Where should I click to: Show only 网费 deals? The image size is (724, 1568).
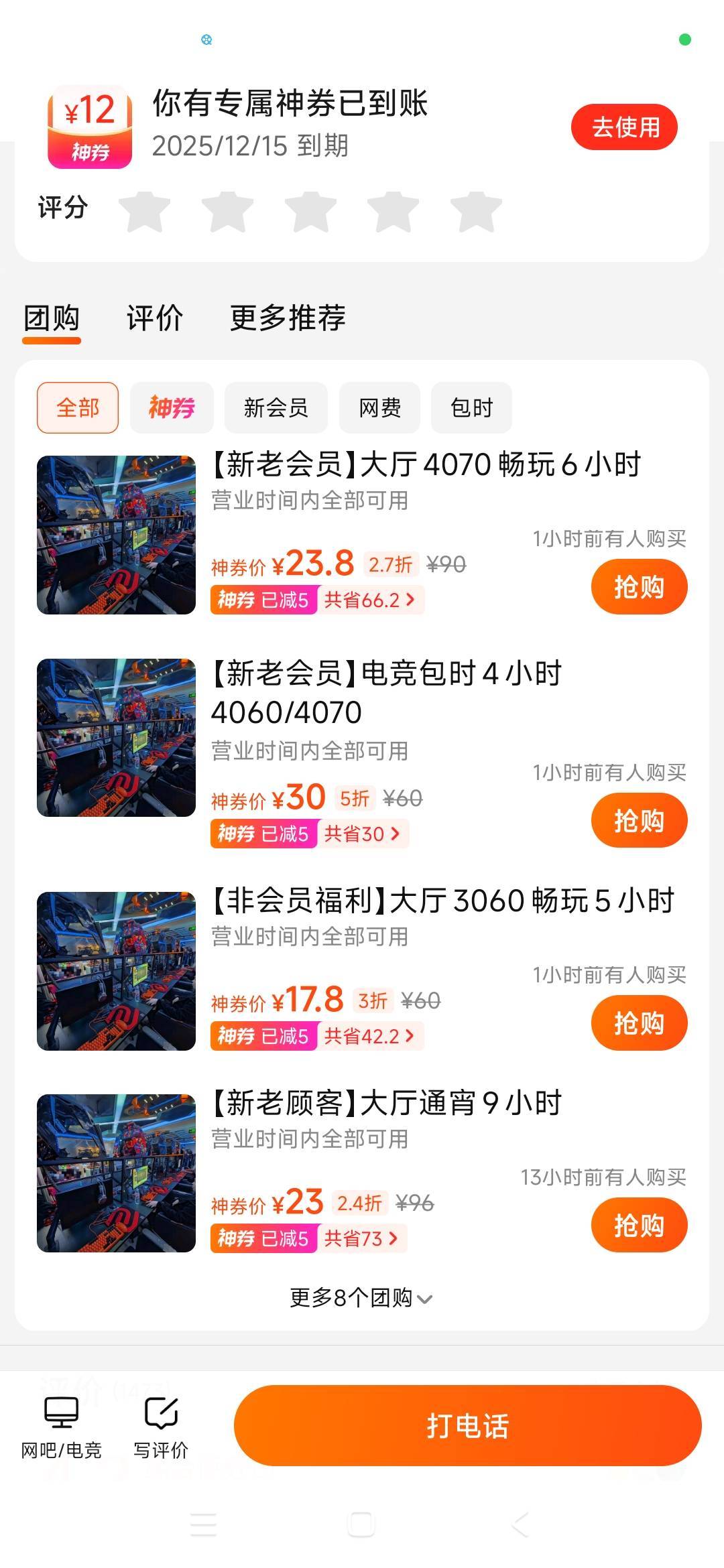click(379, 407)
